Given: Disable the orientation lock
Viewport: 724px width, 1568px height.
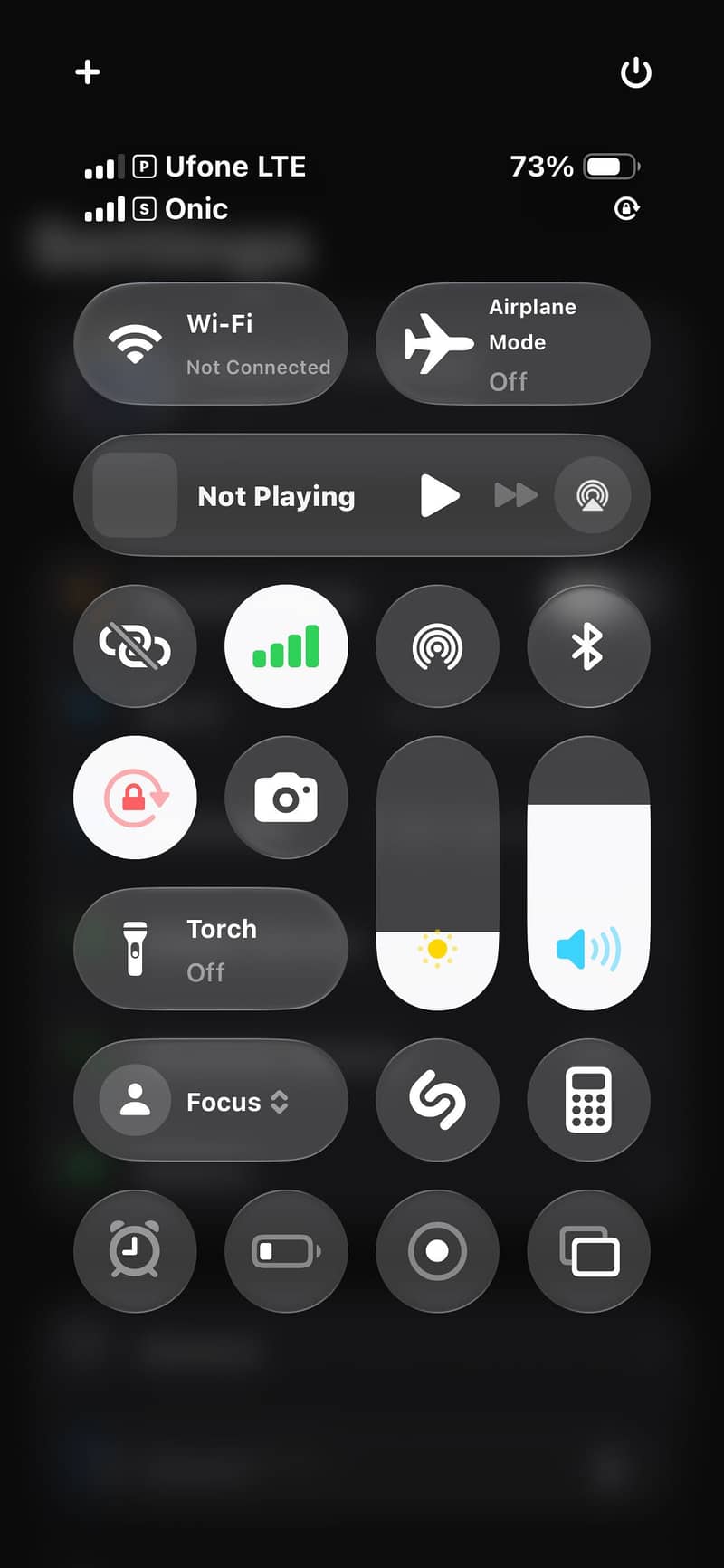Looking at the screenshot, I should pyautogui.click(x=135, y=798).
